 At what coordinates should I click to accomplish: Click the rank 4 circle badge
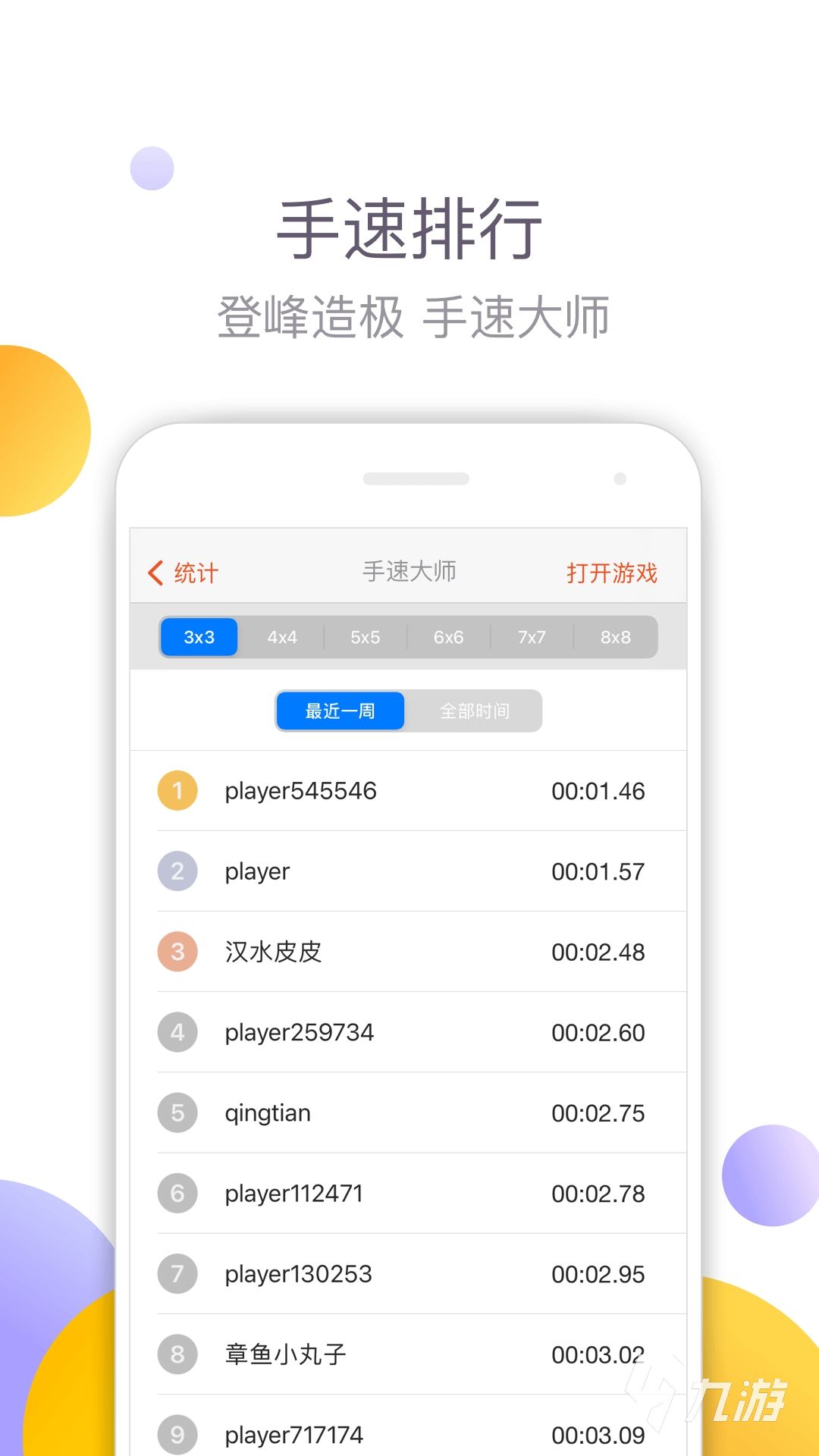(x=177, y=1031)
